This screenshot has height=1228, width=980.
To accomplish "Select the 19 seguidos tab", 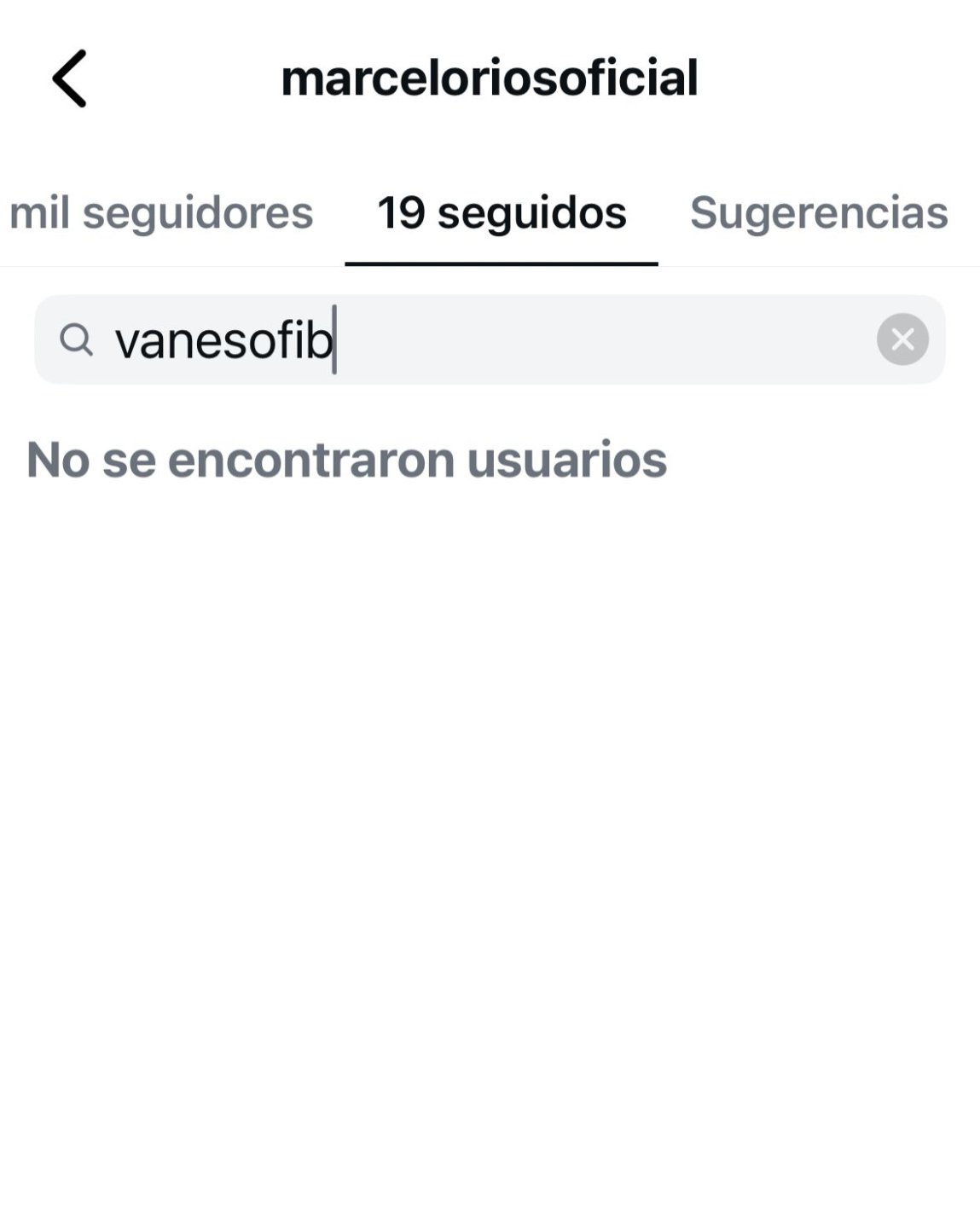I will [x=502, y=212].
